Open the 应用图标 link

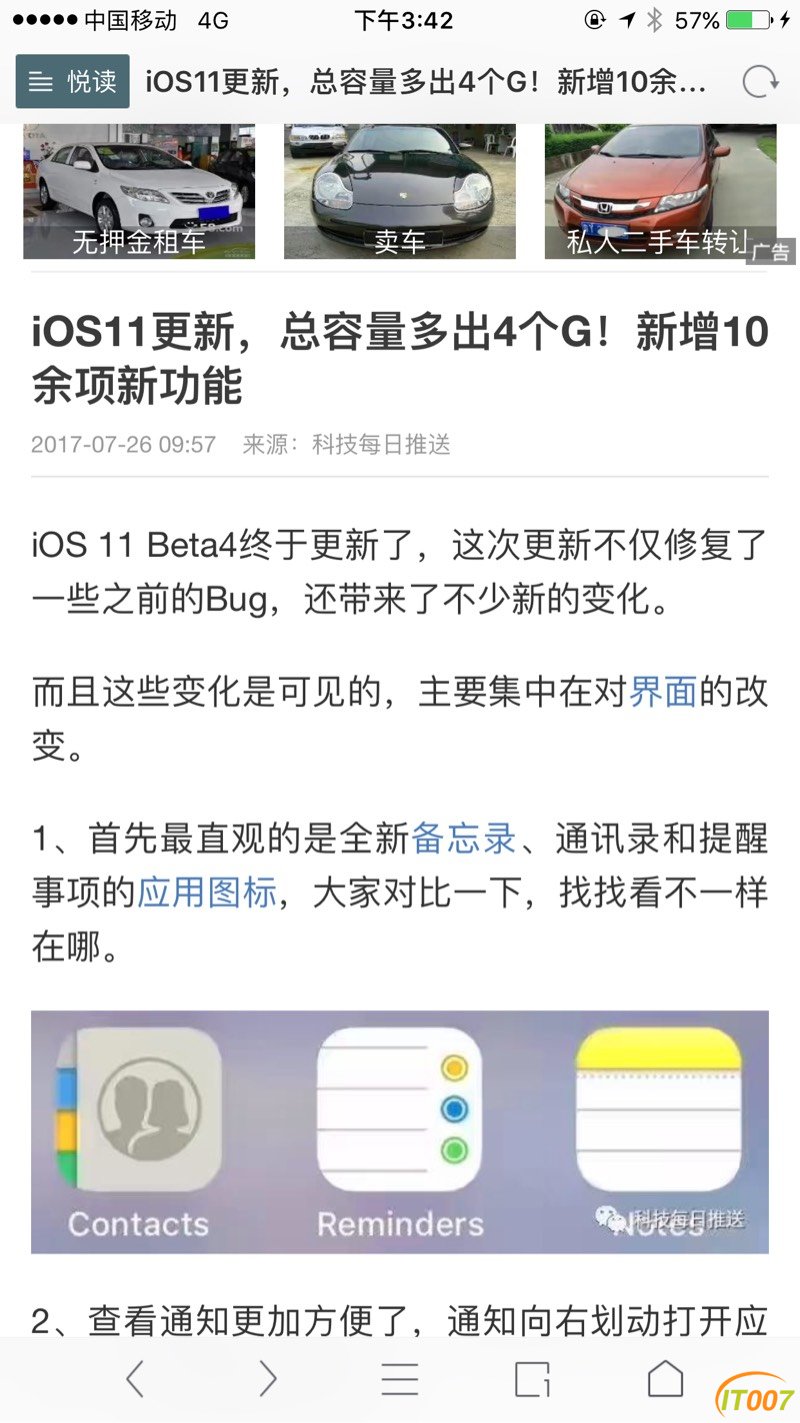(x=206, y=892)
